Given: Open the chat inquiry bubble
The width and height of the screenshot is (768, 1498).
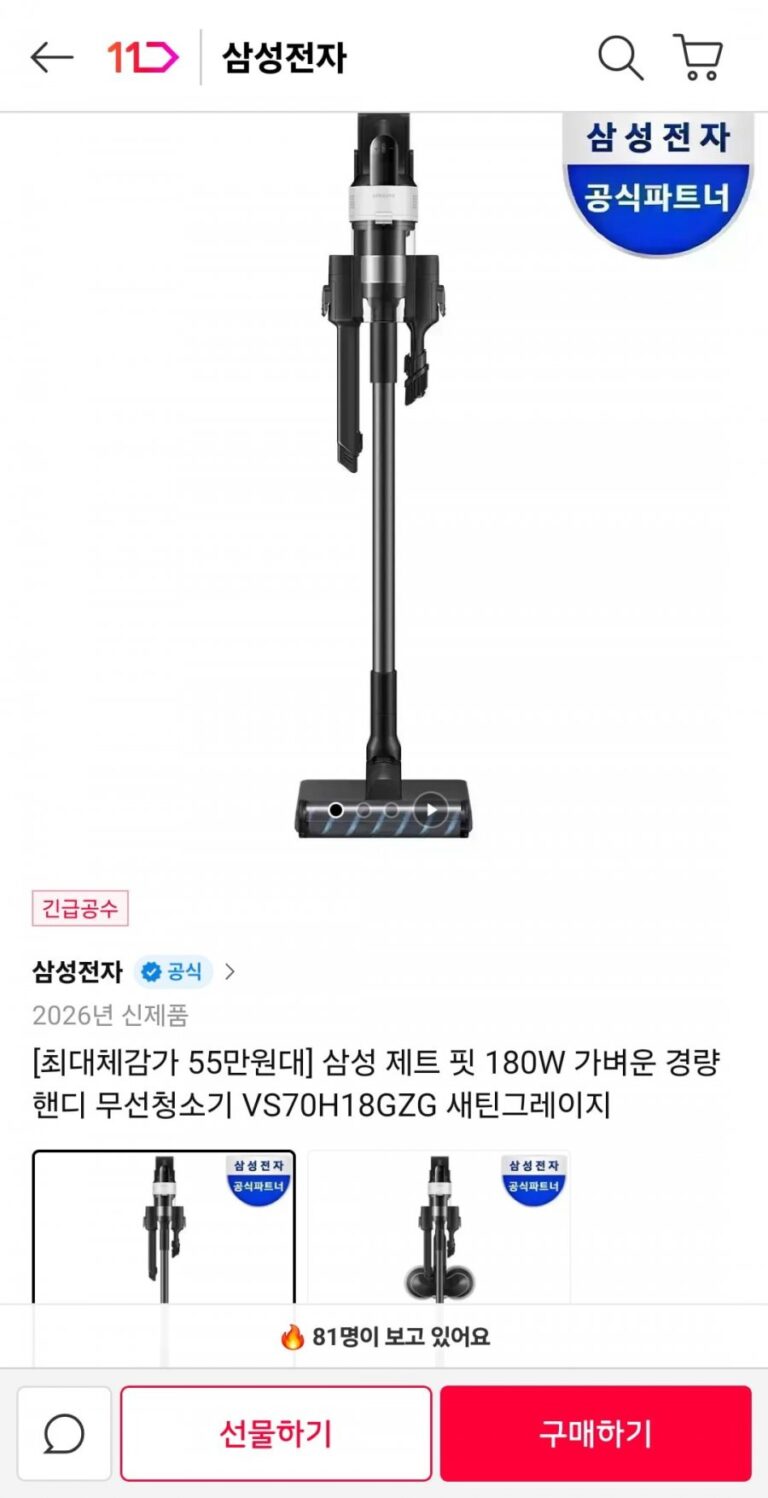Looking at the screenshot, I should tap(64, 1434).
